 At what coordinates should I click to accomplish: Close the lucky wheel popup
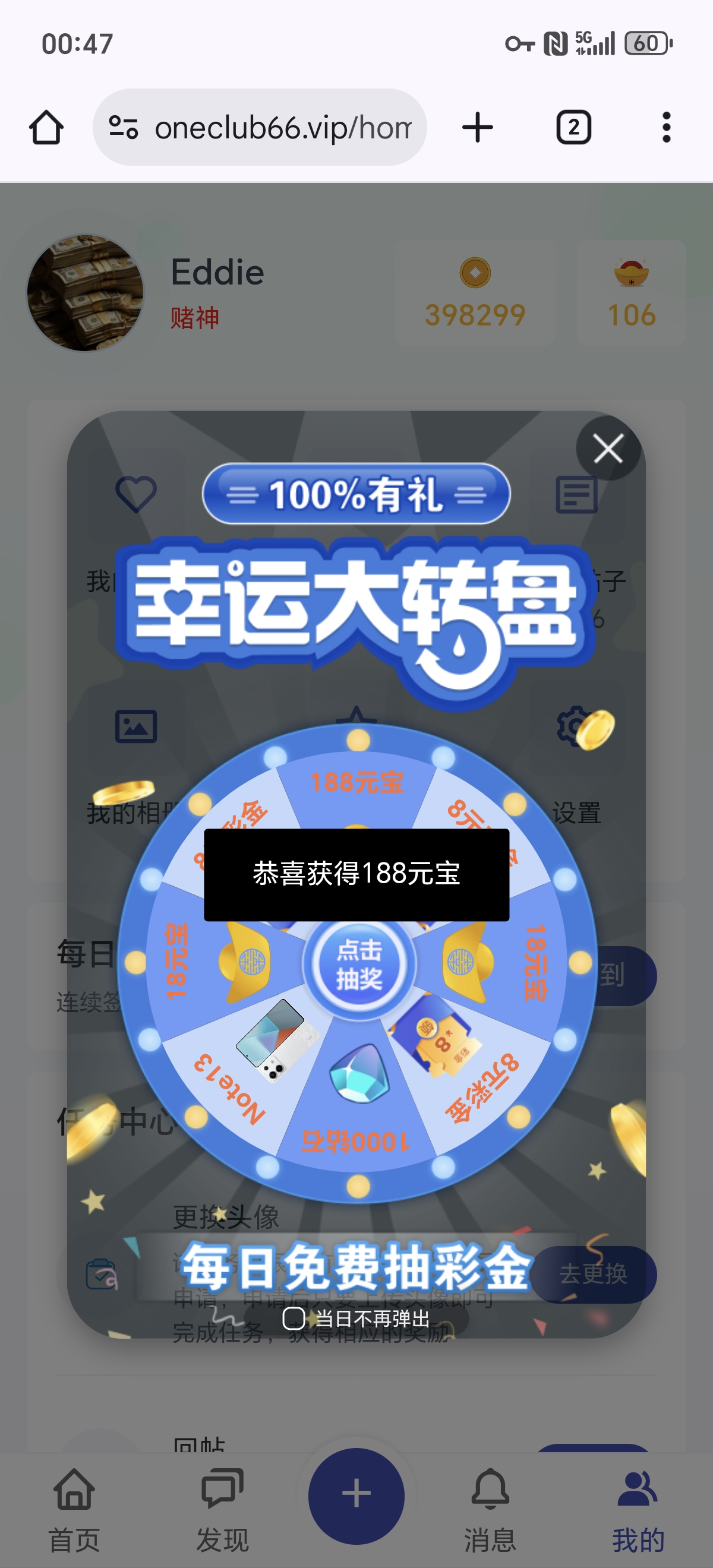click(x=608, y=450)
